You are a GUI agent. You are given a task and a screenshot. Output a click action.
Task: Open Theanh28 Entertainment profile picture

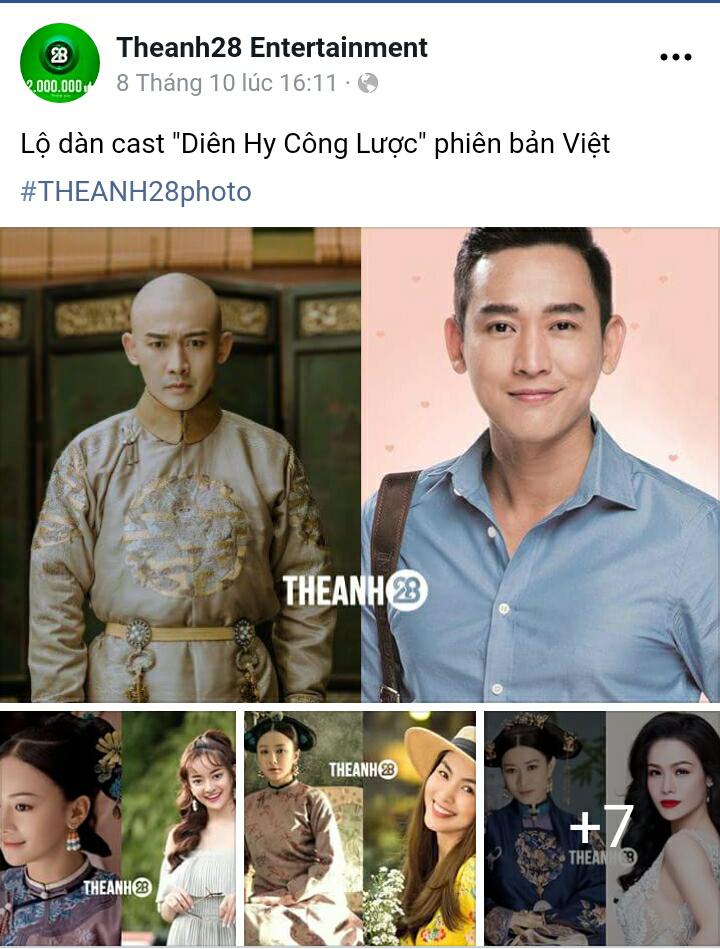pyautogui.click(x=60, y=63)
